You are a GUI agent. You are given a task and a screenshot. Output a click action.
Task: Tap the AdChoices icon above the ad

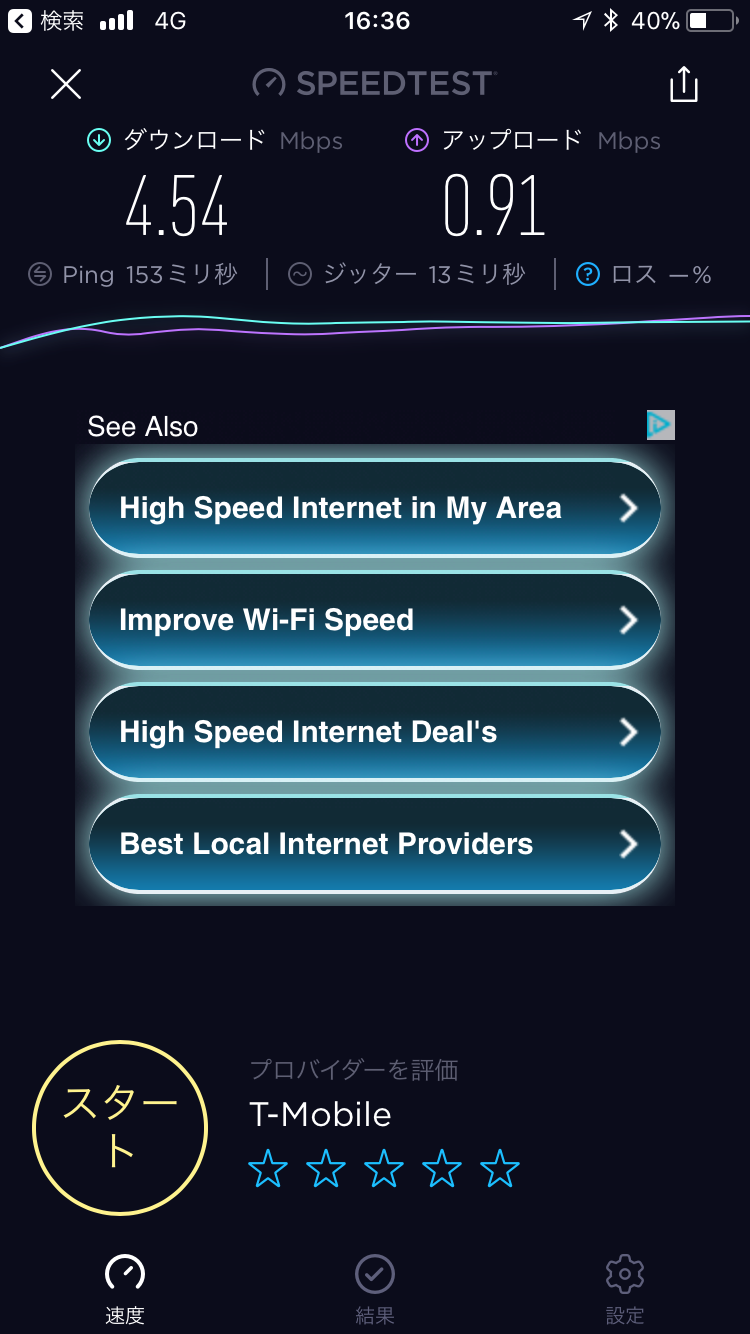coord(660,425)
